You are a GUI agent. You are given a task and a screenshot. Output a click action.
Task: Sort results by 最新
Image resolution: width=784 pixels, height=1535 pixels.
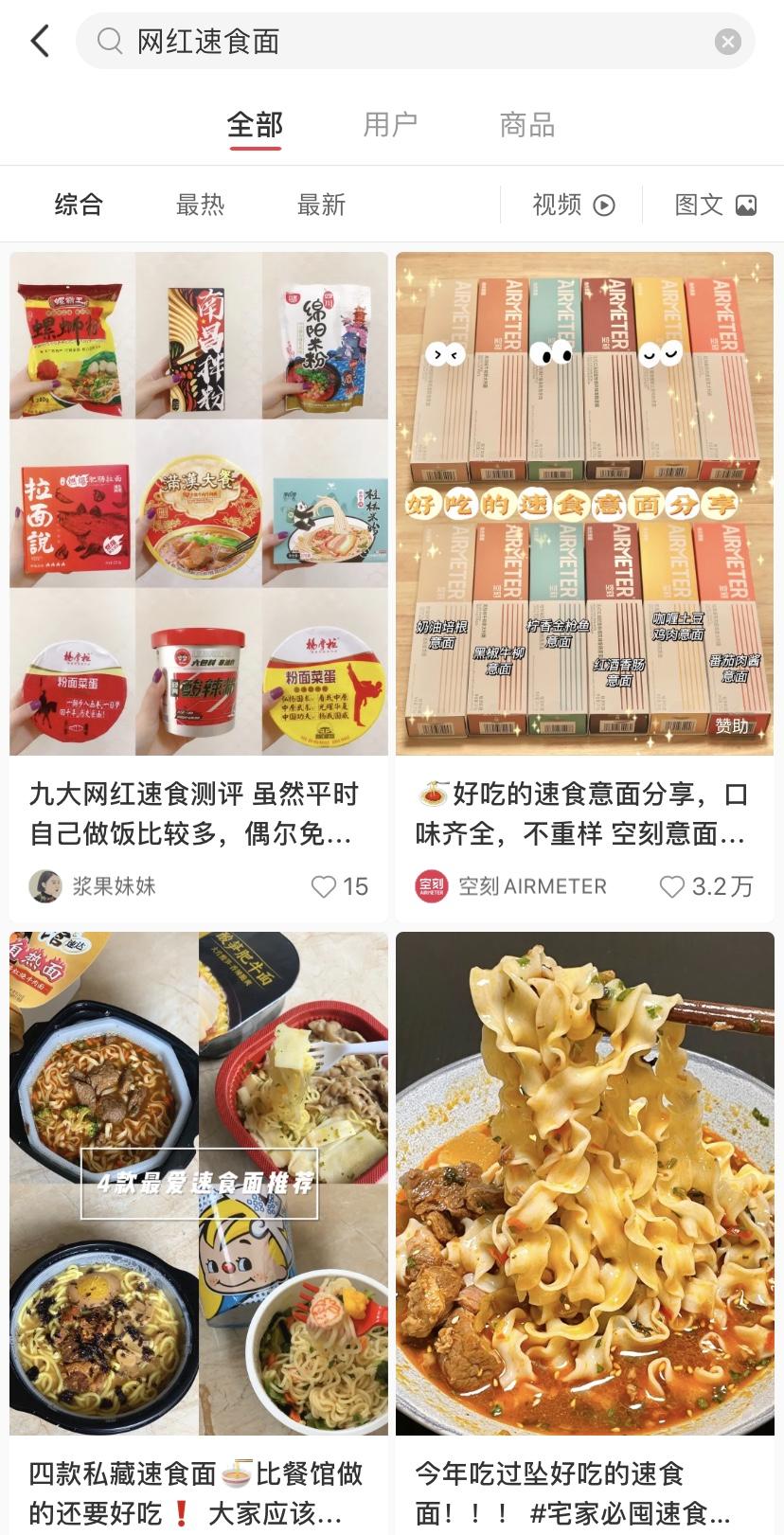click(x=321, y=205)
